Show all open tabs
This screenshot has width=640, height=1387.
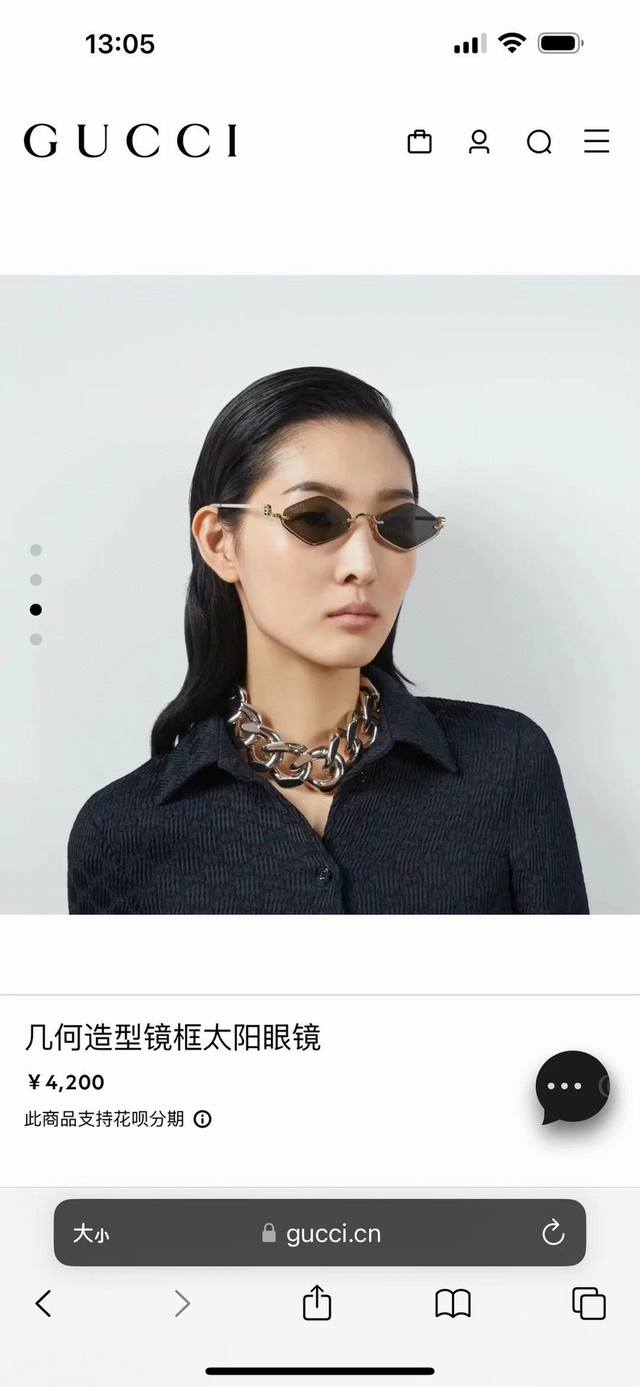pos(589,1303)
